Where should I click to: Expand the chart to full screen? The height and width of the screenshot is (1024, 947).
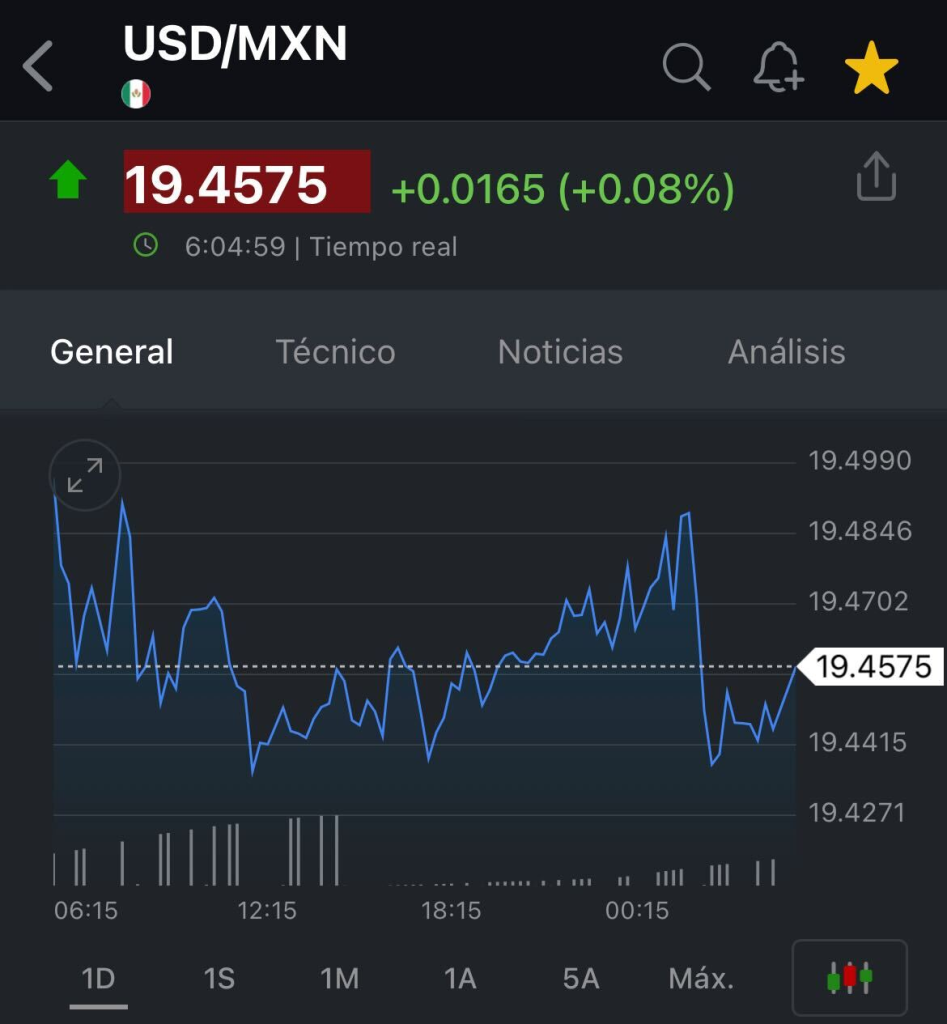85,475
